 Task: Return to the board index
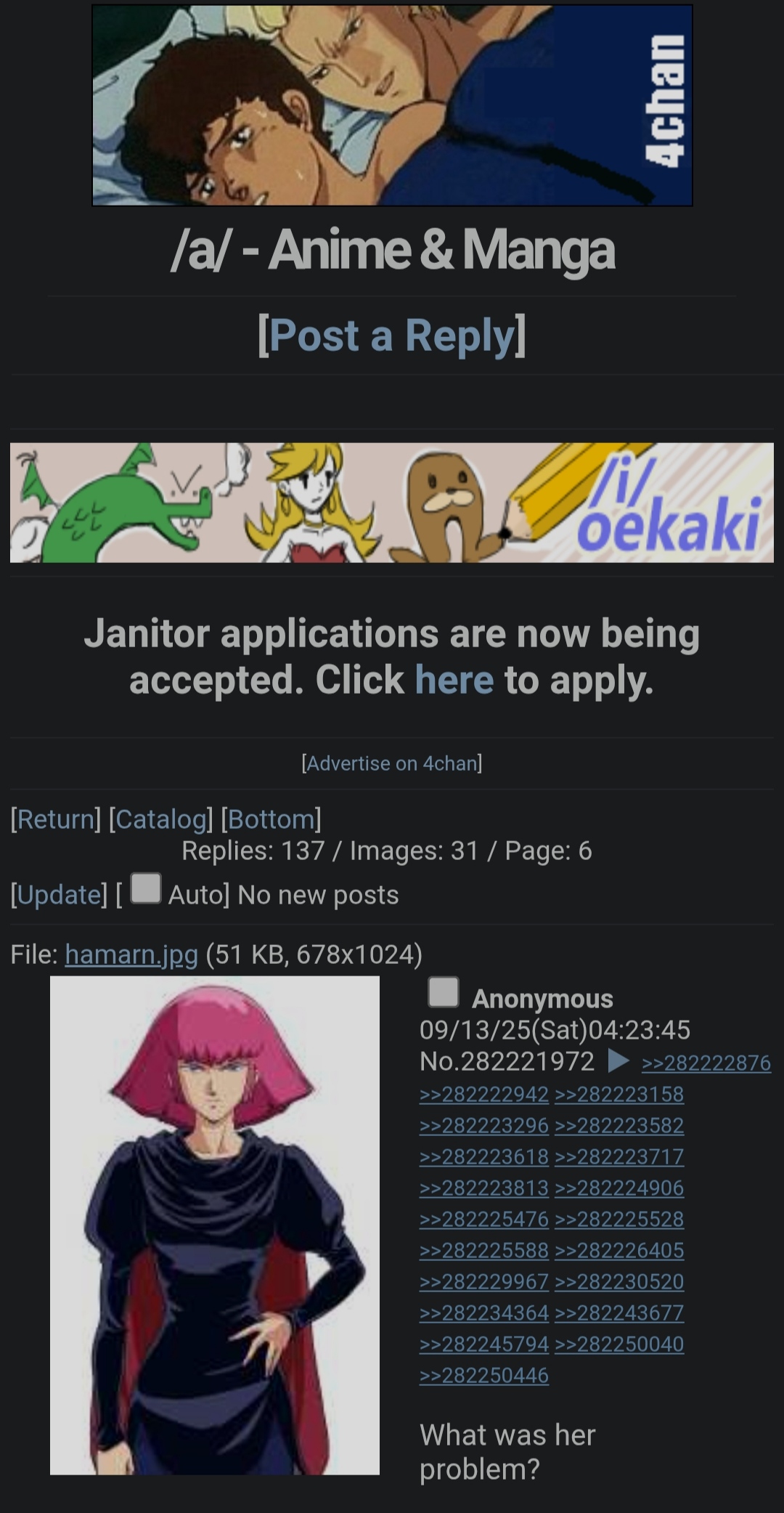click(x=56, y=819)
